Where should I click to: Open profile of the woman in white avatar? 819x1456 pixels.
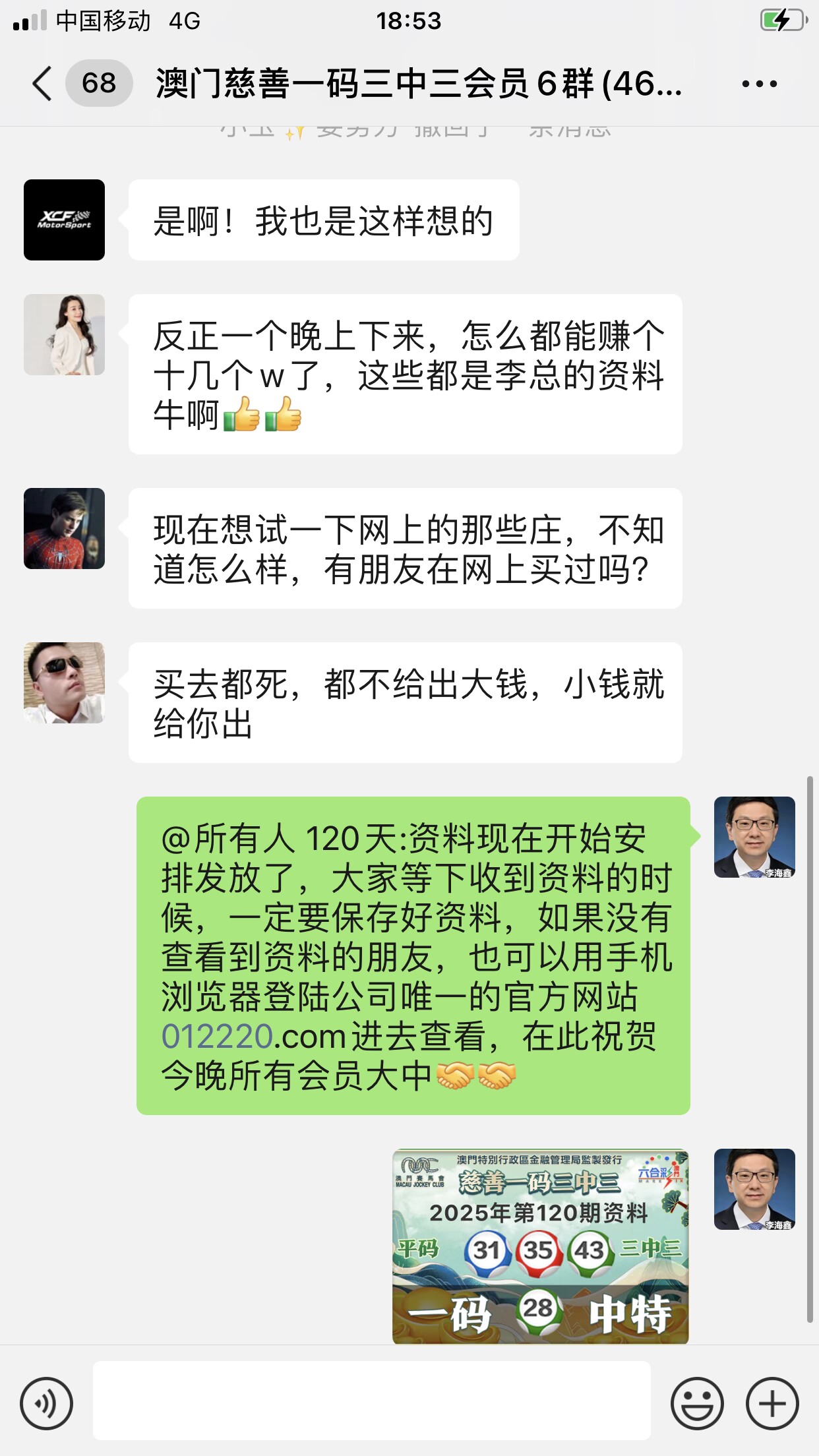[x=64, y=334]
